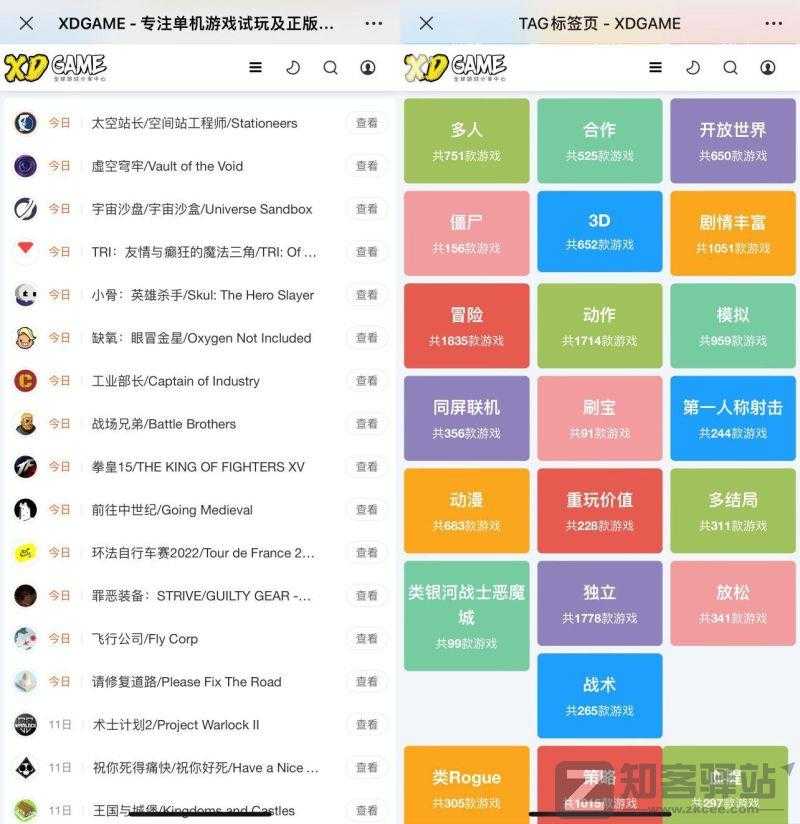Open the 多人 multiplayer tag tile
The height and width of the screenshot is (824, 800).
click(x=466, y=140)
